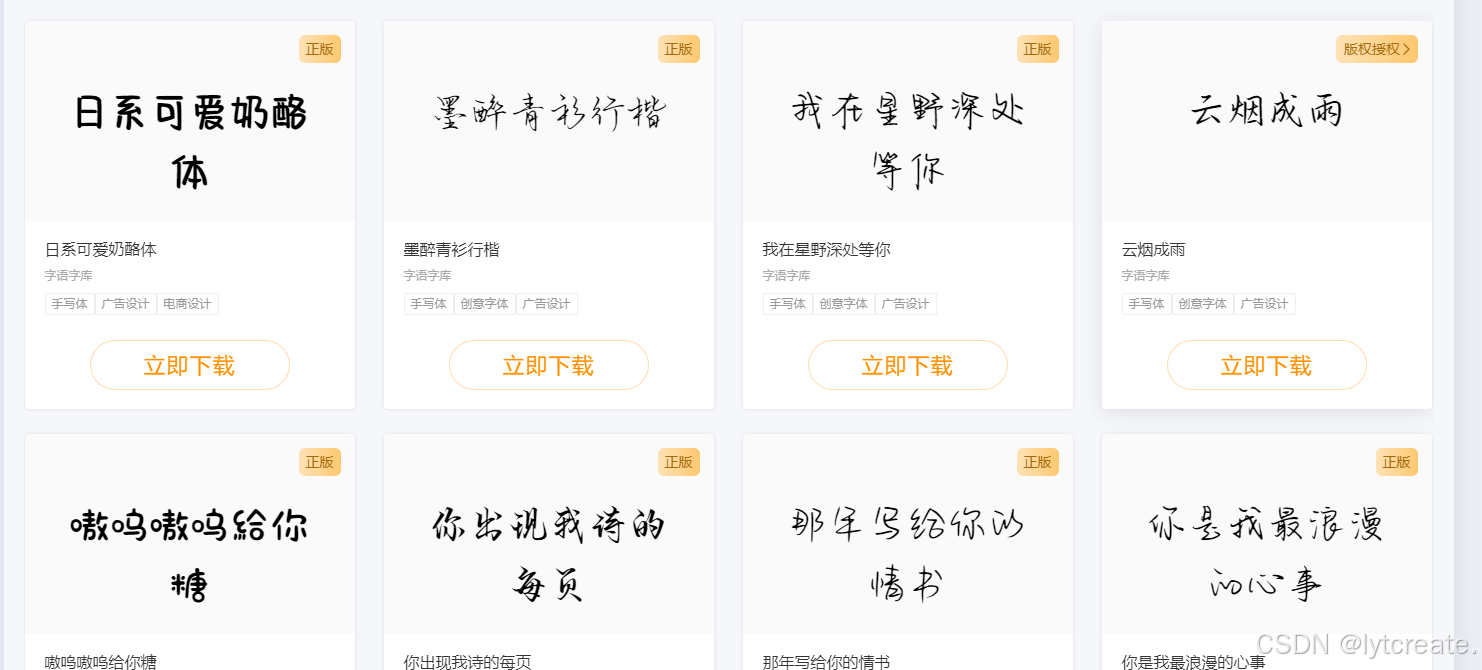Select 创意字体 tag under 我在星野深处等你
This screenshot has width=1482, height=670.
844,304
